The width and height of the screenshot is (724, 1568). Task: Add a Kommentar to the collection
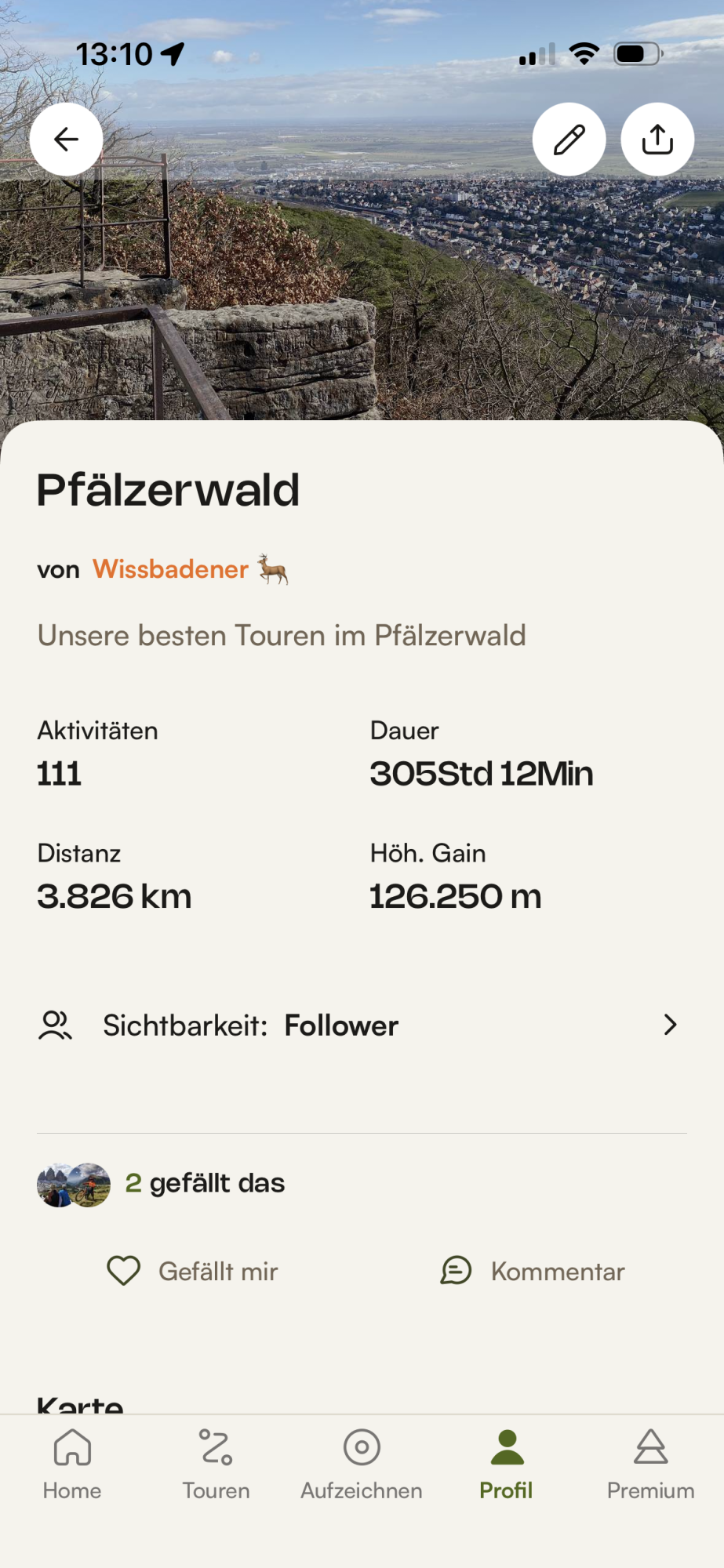[x=533, y=1271]
